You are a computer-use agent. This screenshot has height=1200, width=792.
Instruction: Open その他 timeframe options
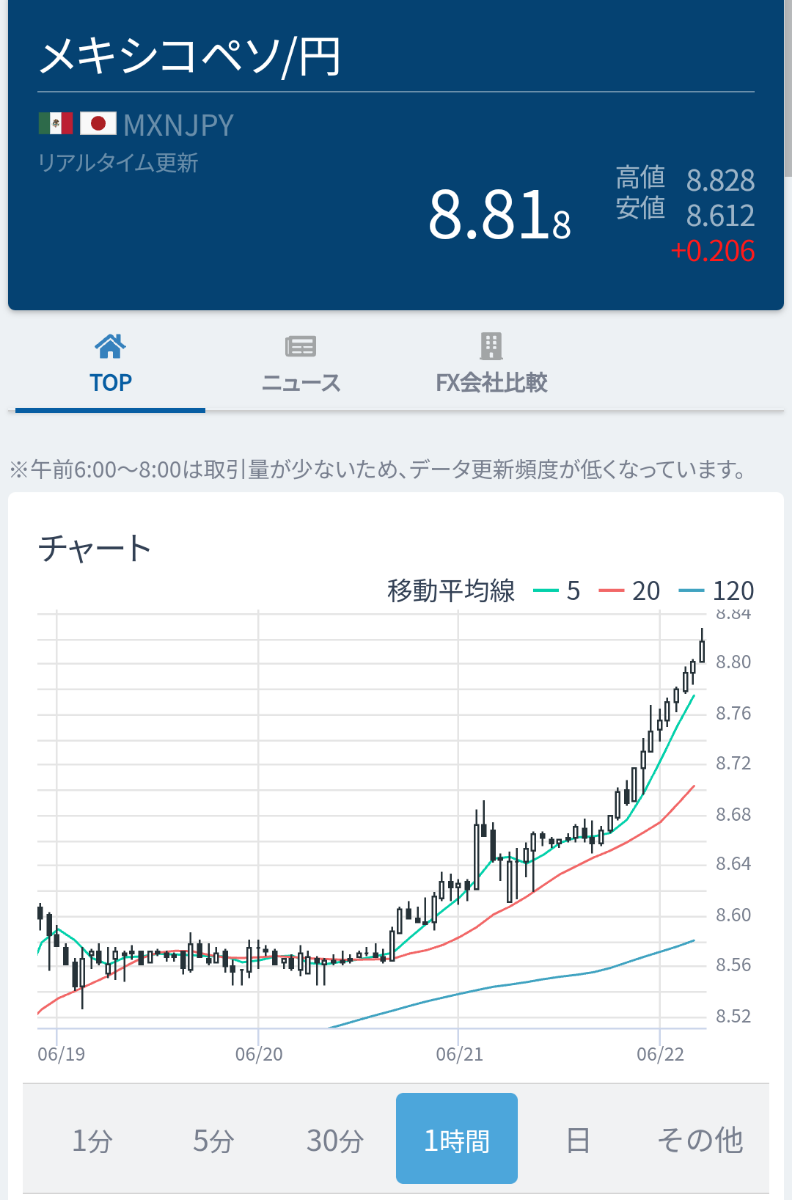tap(701, 1138)
